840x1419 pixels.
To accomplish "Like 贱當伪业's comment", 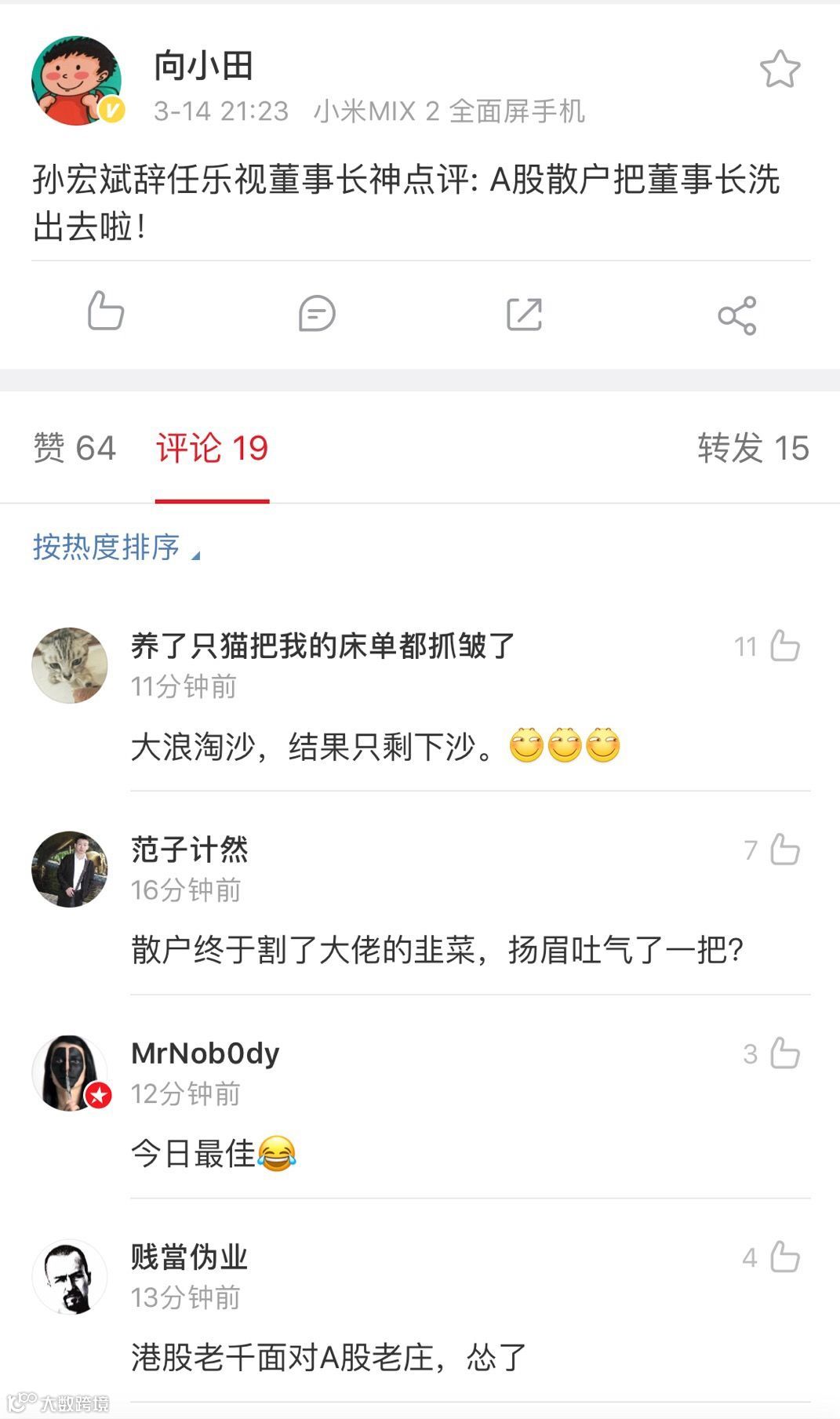I will tap(784, 1257).
